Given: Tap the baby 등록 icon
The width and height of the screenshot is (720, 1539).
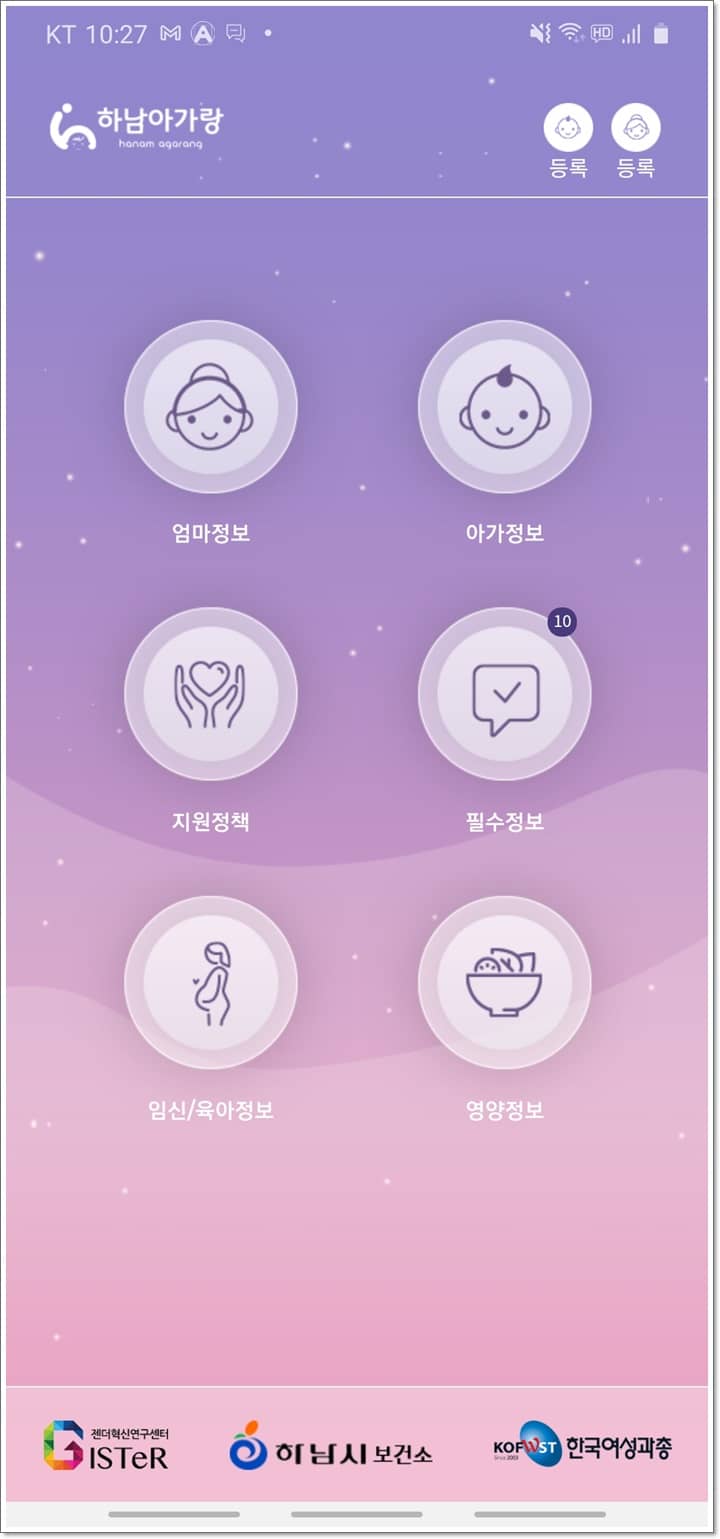Looking at the screenshot, I should point(568,129).
